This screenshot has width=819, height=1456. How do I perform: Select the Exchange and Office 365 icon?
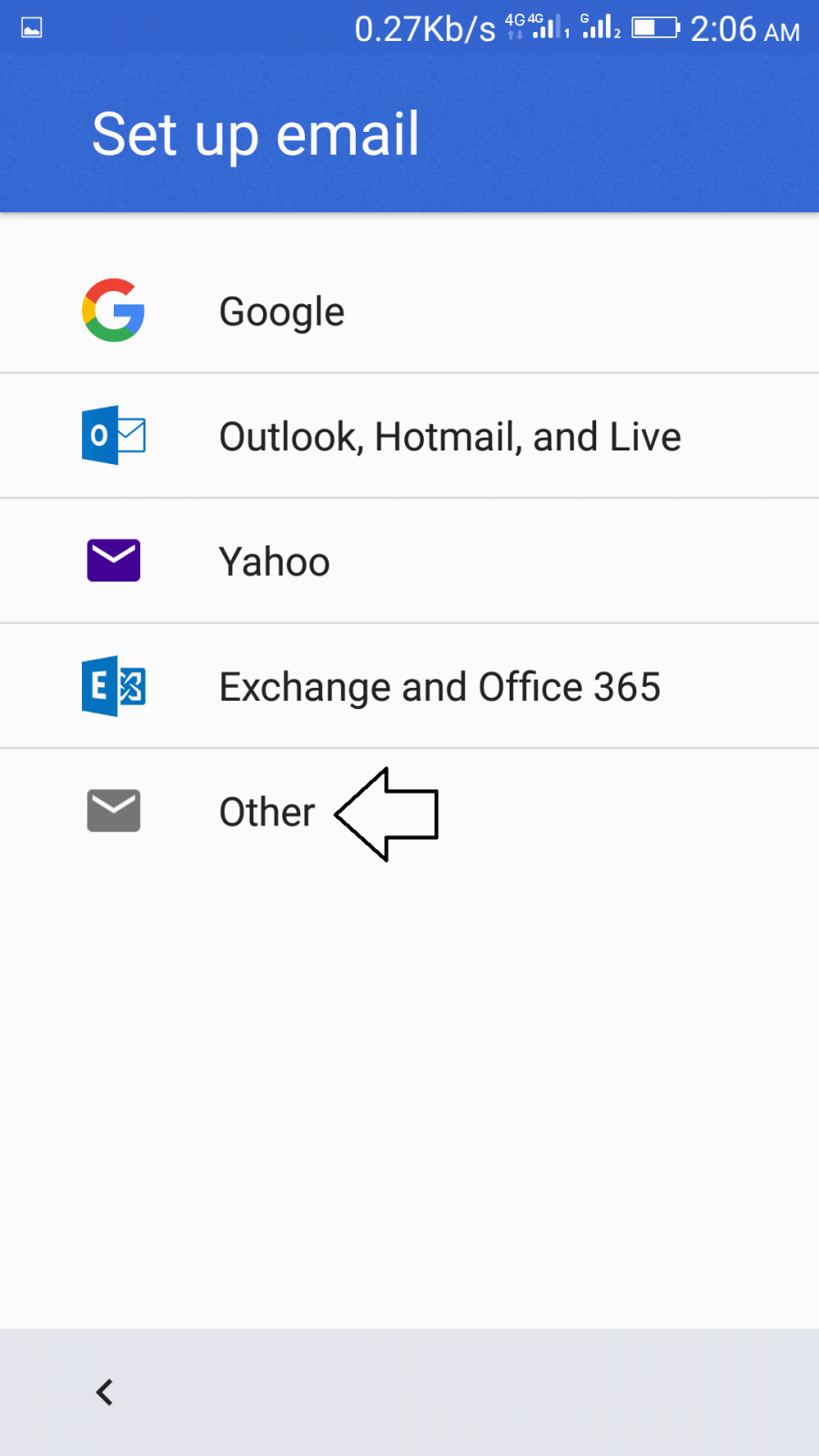[x=113, y=686]
